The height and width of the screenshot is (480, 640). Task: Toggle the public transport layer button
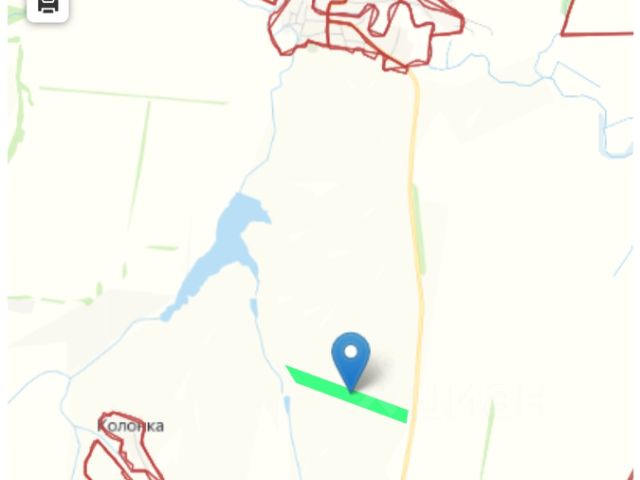[47, 8]
